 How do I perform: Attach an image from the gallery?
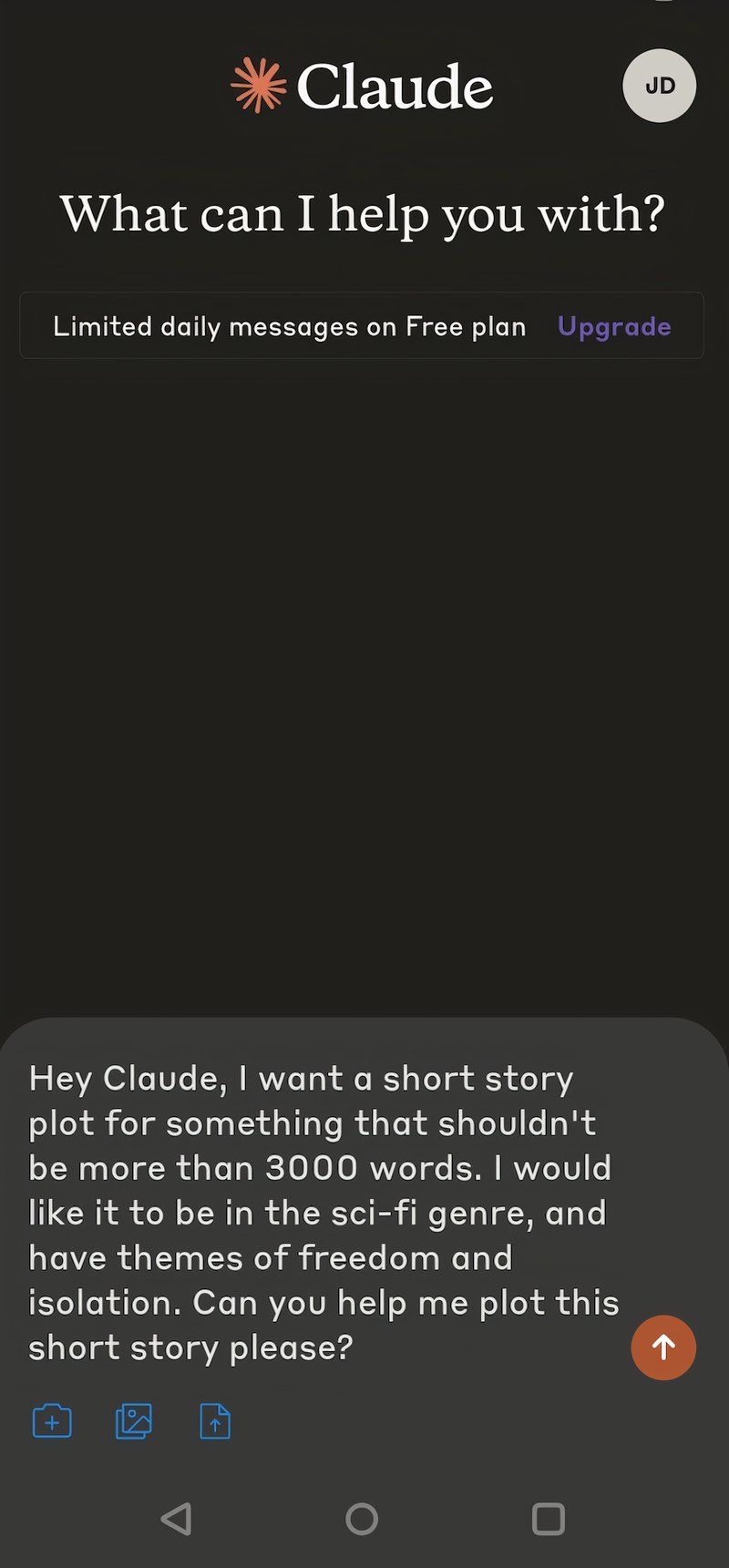click(x=134, y=1420)
